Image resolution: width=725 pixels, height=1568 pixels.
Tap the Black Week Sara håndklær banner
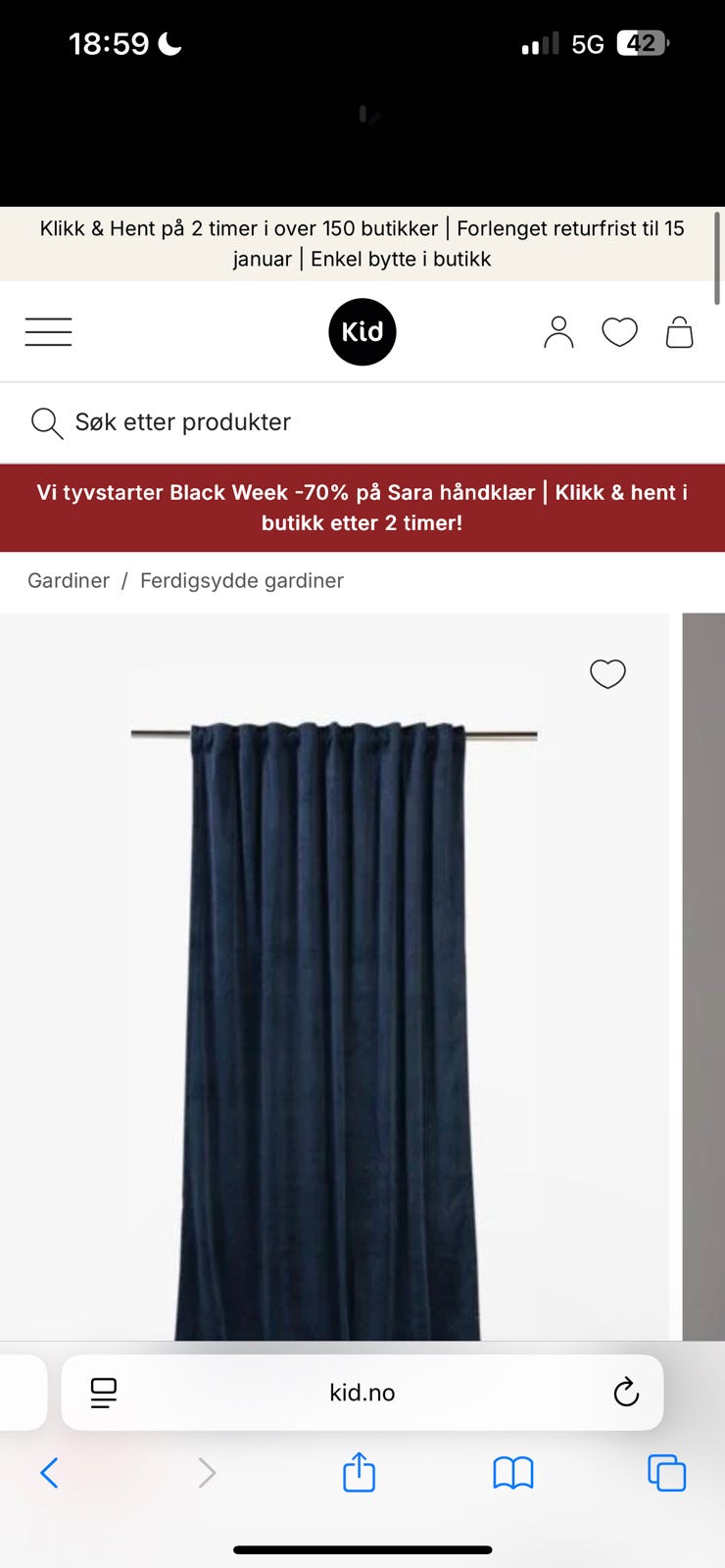362,508
